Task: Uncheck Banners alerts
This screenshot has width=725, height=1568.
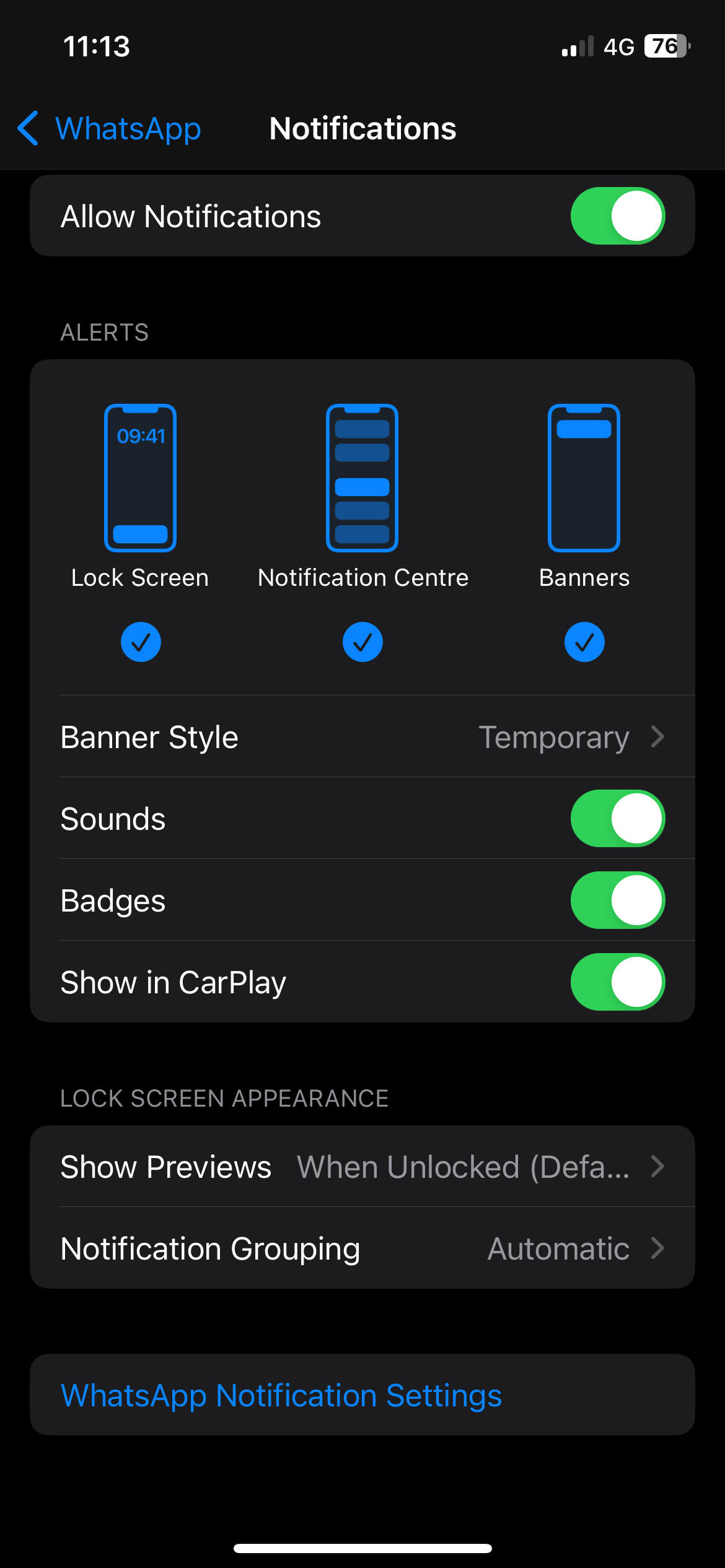Action: pos(584,642)
